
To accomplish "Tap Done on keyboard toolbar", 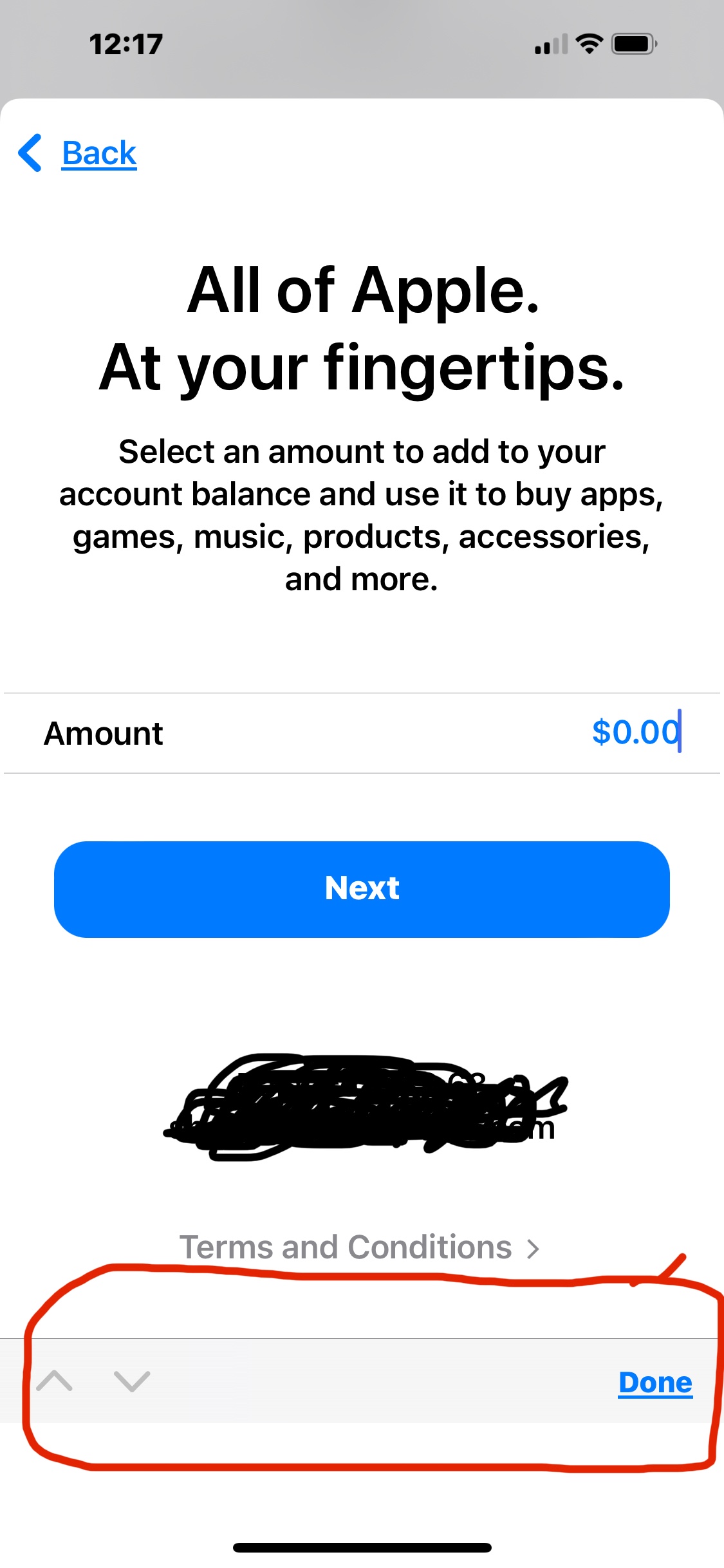I will pos(655,1383).
